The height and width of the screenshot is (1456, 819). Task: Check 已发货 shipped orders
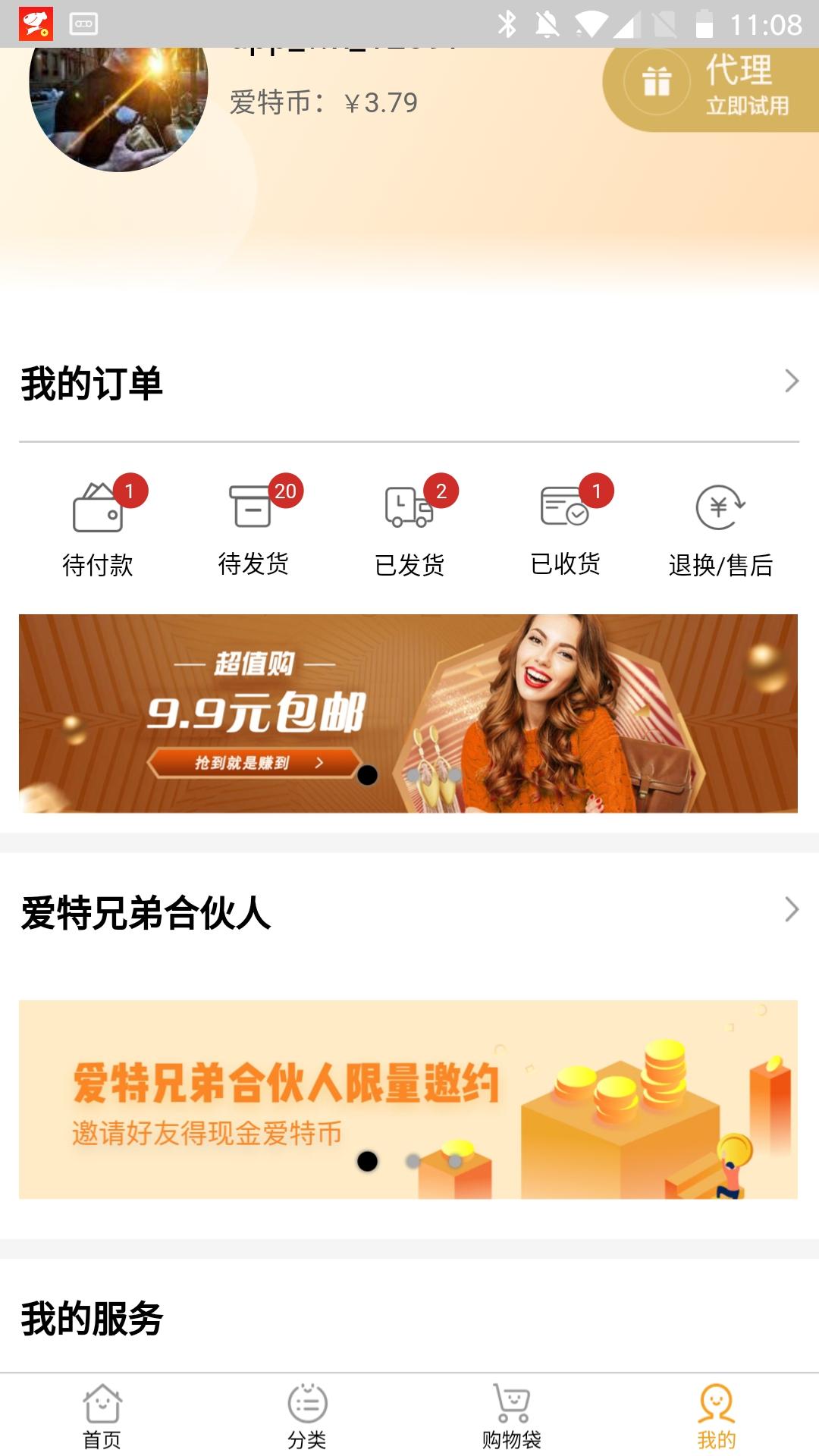click(409, 525)
